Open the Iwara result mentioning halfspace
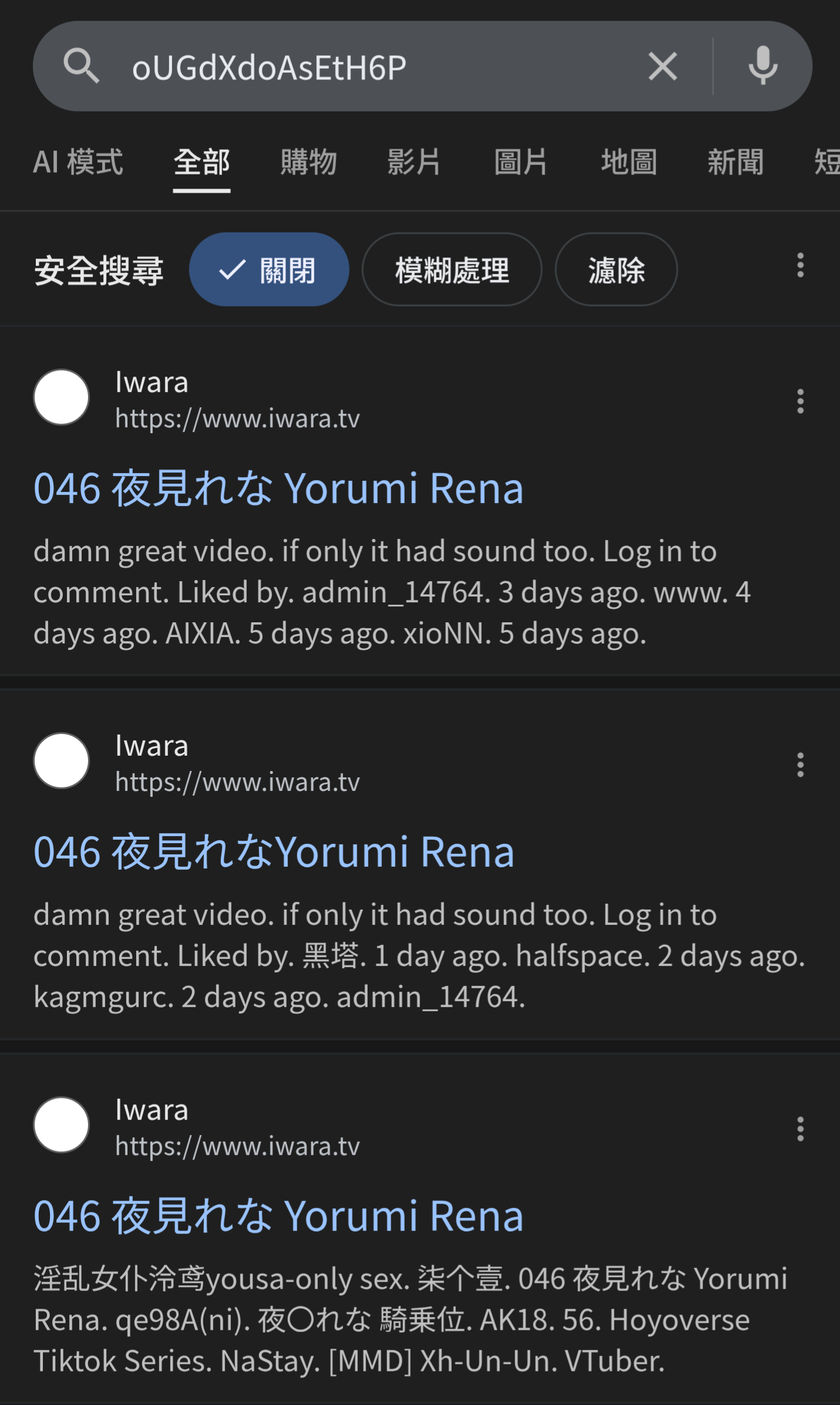 point(274,852)
